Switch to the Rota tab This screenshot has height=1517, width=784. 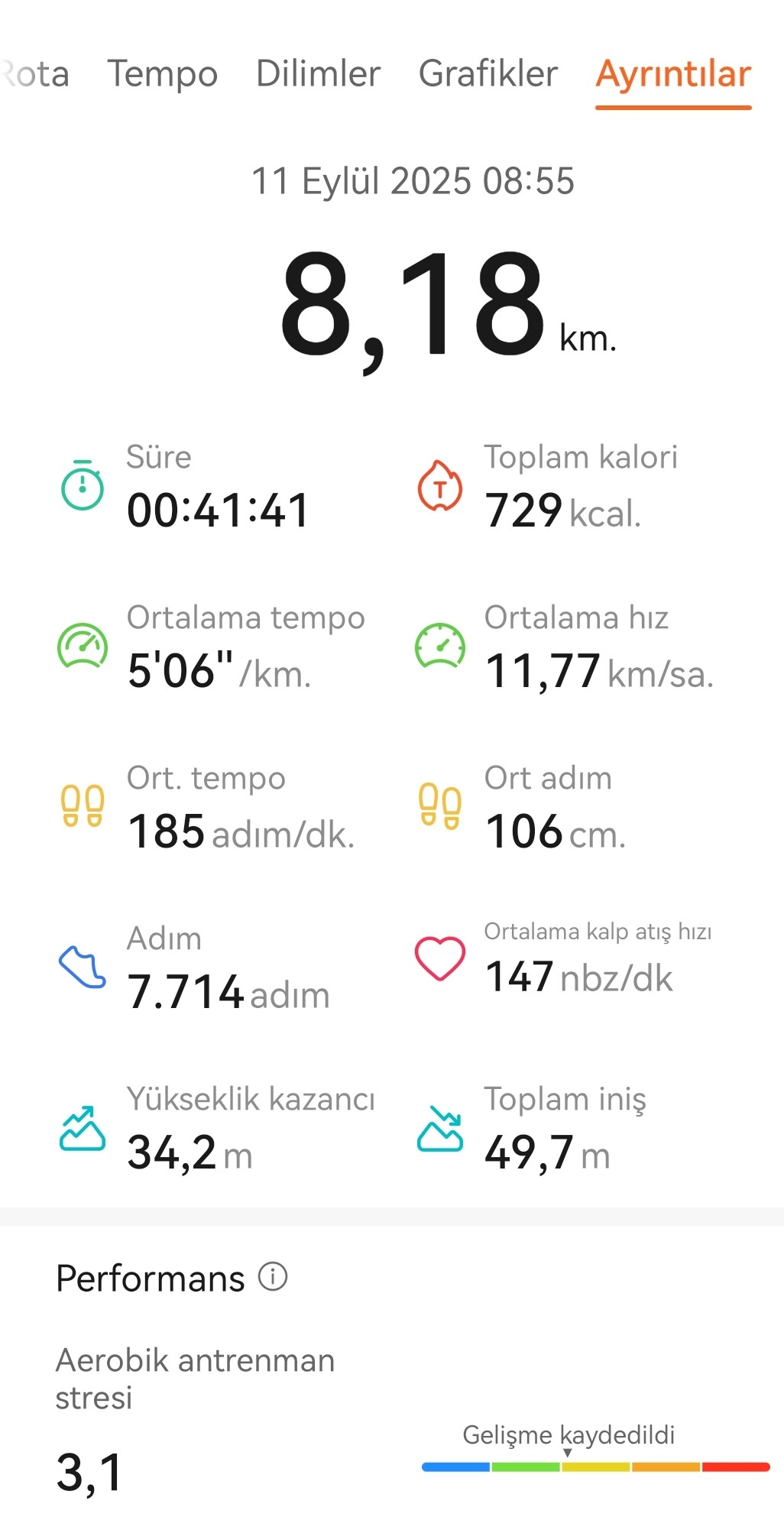click(x=37, y=74)
